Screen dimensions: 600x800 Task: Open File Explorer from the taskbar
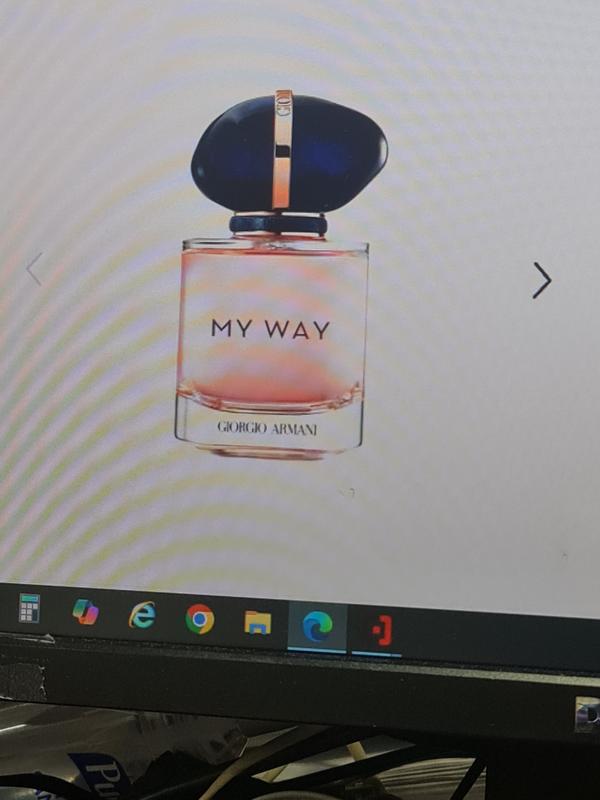click(x=258, y=624)
